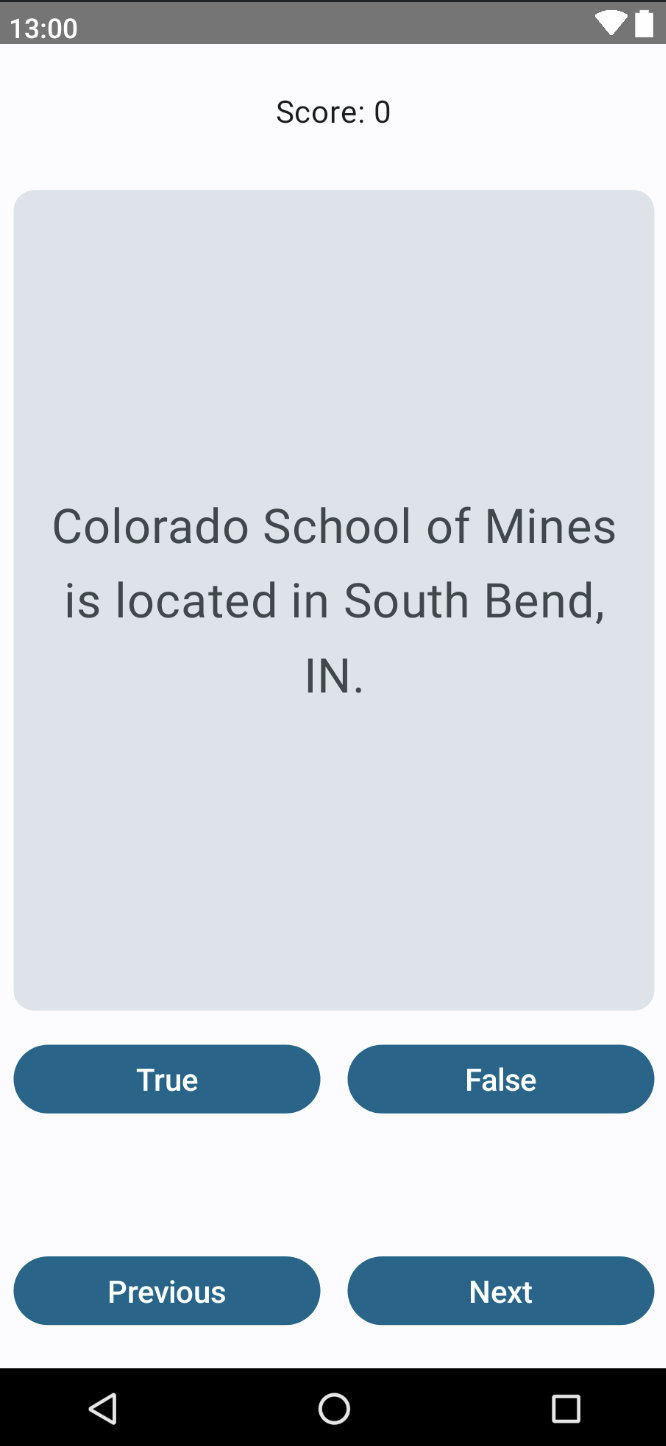Tap the system back button
The height and width of the screenshot is (1446, 666).
coord(102,1408)
